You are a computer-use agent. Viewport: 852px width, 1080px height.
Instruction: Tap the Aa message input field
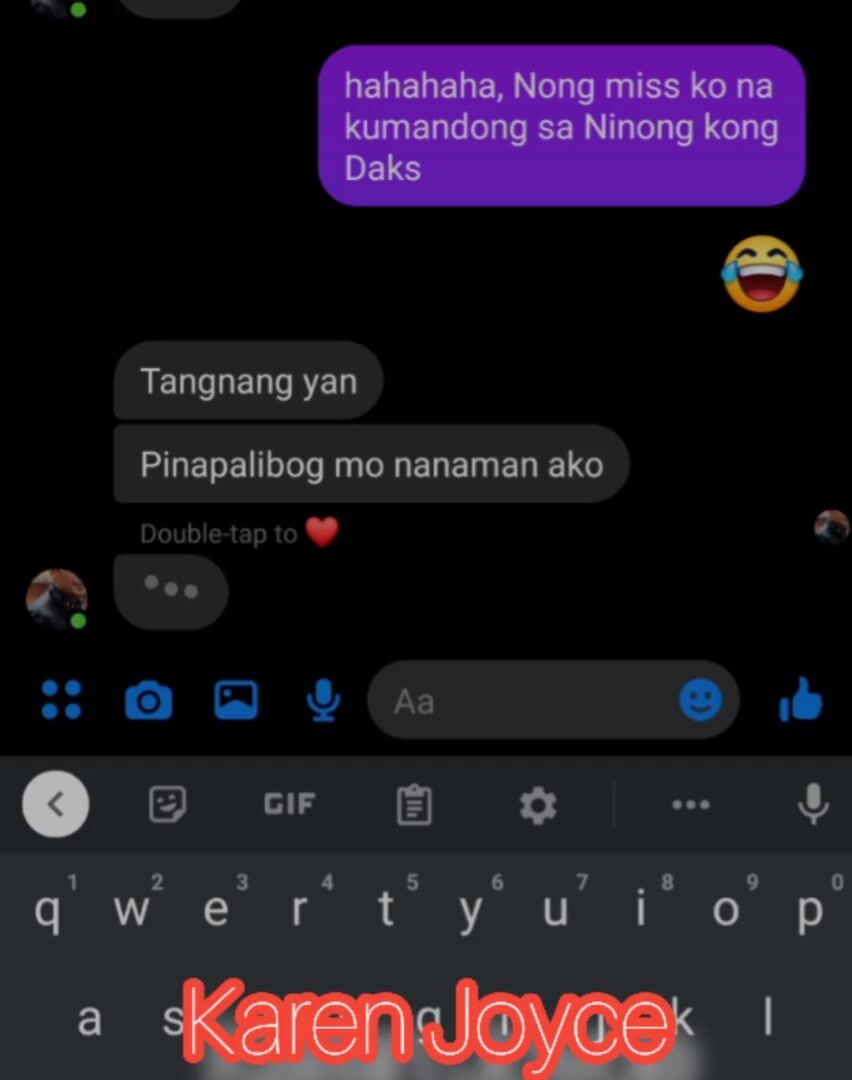point(520,701)
